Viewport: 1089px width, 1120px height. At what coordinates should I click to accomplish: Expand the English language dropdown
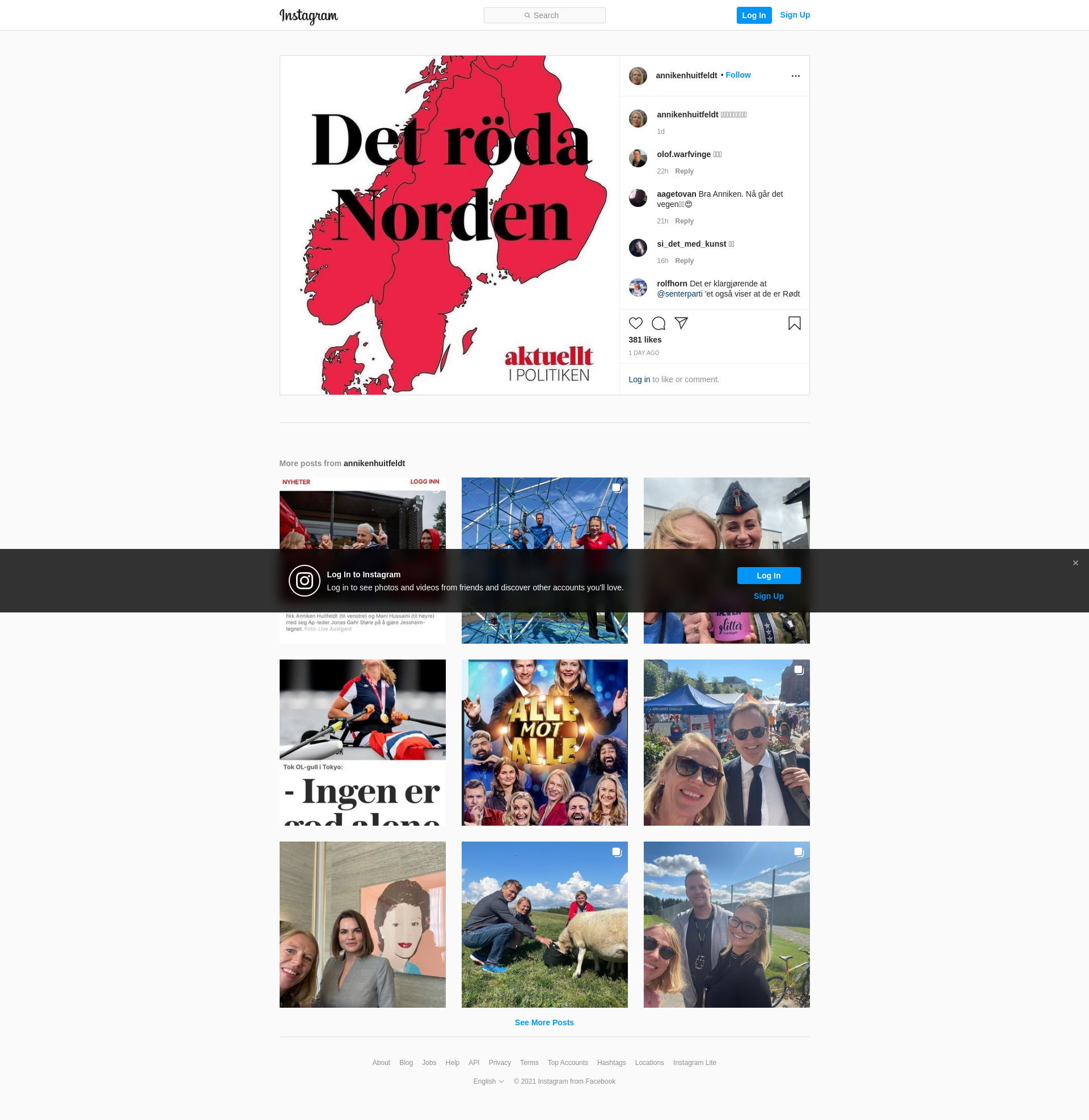click(488, 1081)
